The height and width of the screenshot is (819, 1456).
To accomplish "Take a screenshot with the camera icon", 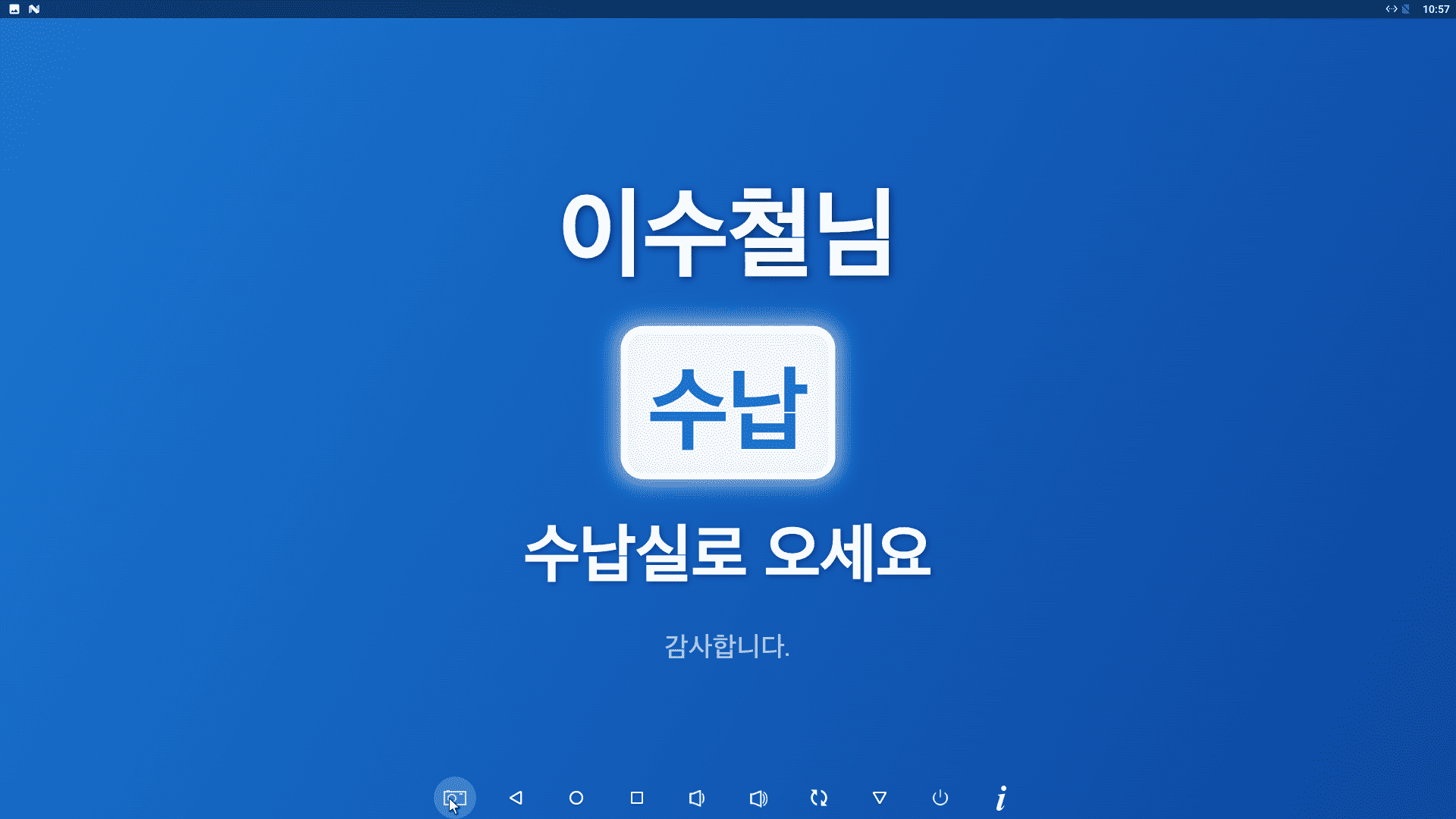I will coord(454,798).
